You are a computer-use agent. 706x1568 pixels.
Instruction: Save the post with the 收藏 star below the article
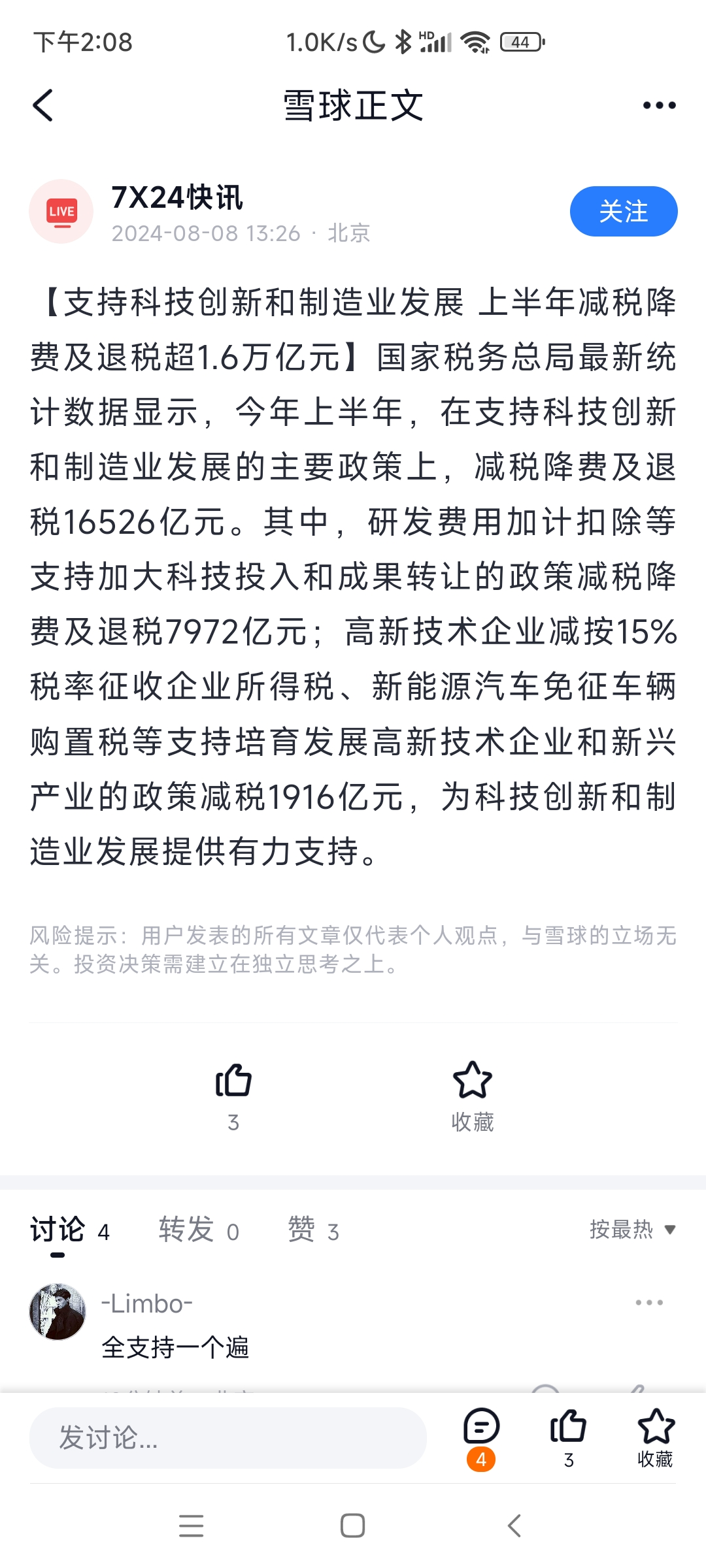pos(472,1082)
